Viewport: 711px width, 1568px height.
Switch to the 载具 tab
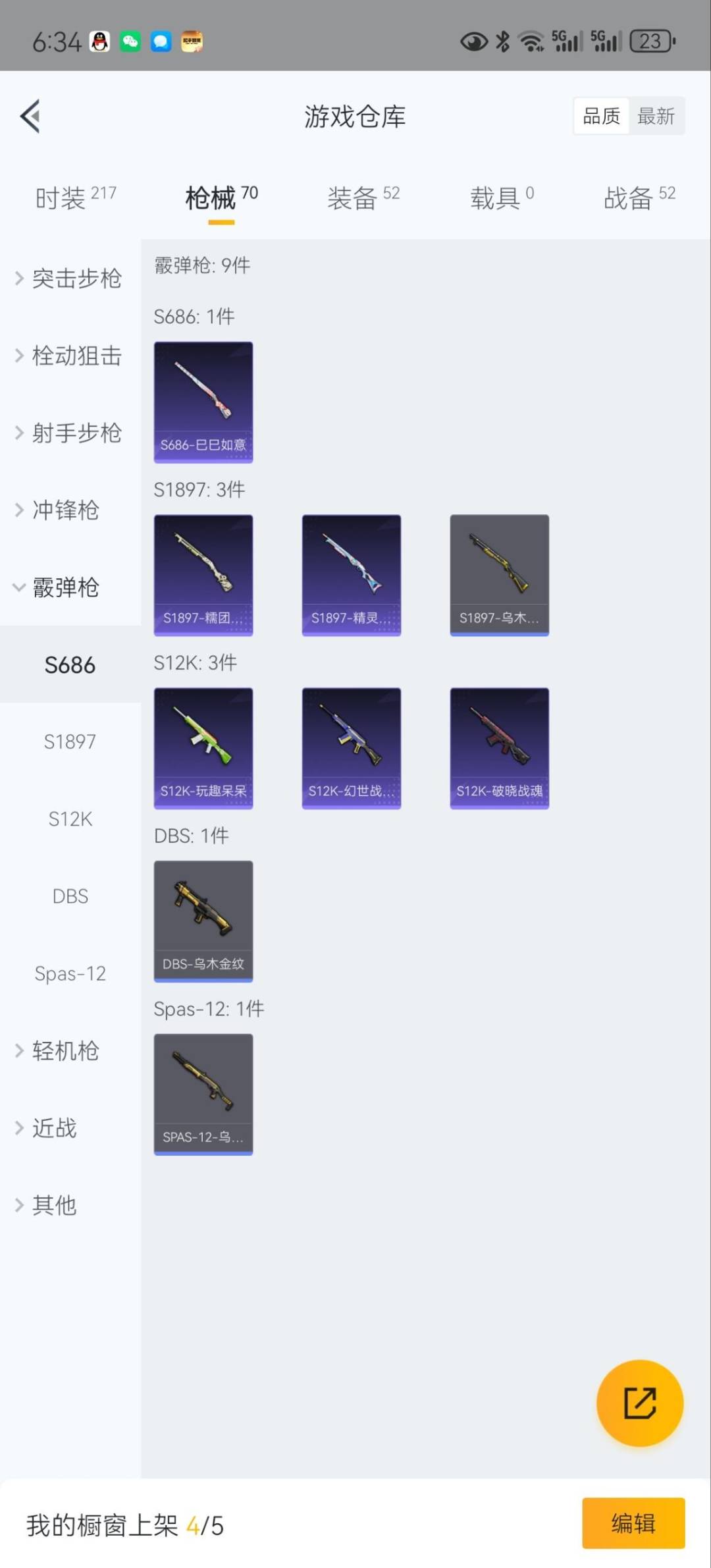click(502, 198)
